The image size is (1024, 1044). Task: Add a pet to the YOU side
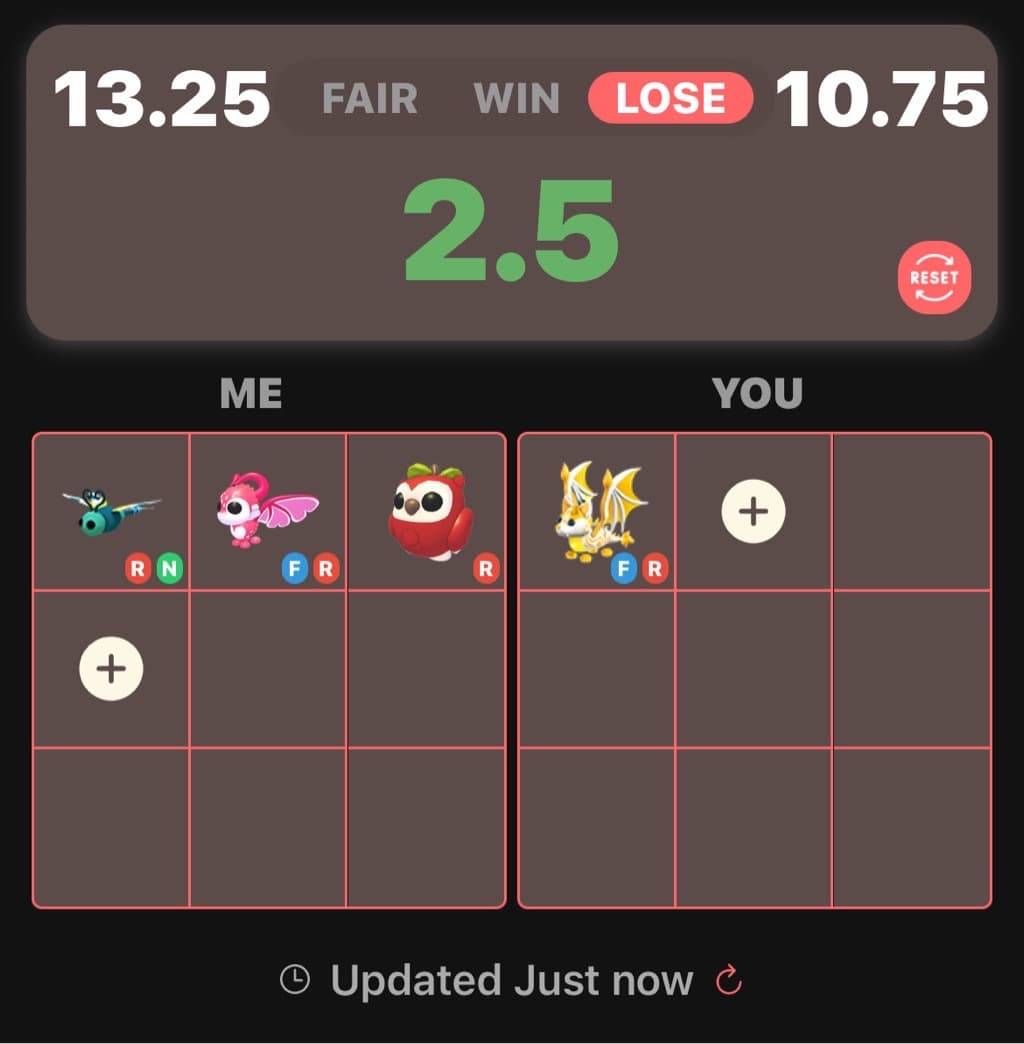pos(753,511)
